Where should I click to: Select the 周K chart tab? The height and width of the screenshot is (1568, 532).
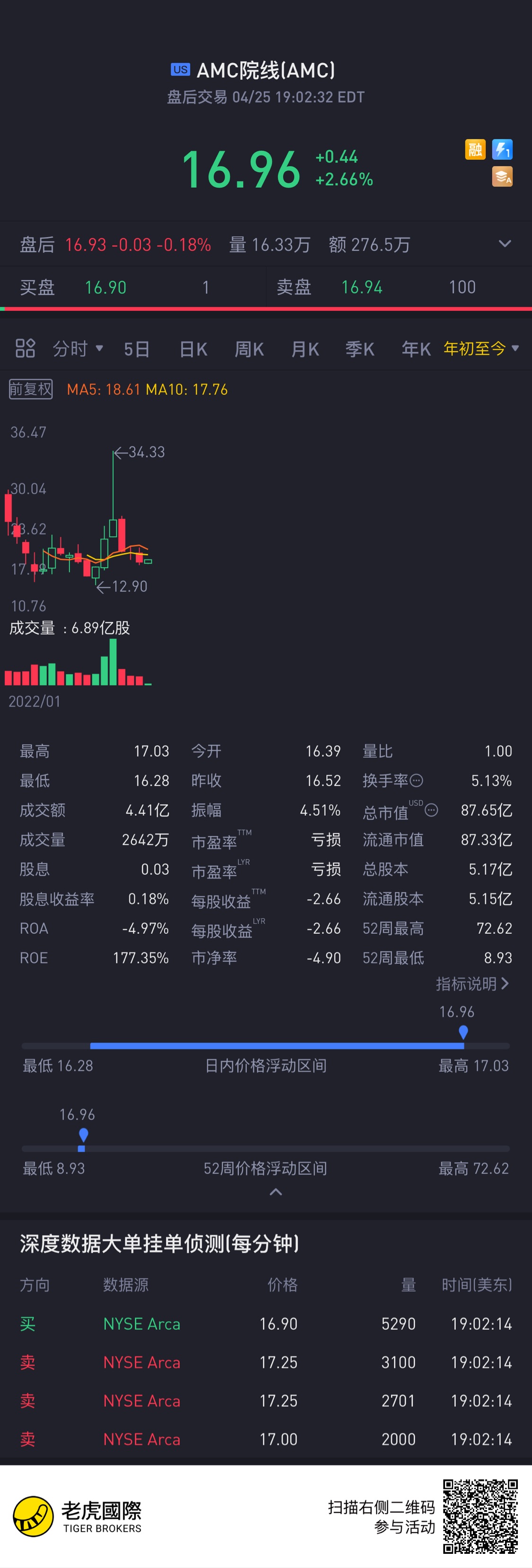[x=249, y=349]
